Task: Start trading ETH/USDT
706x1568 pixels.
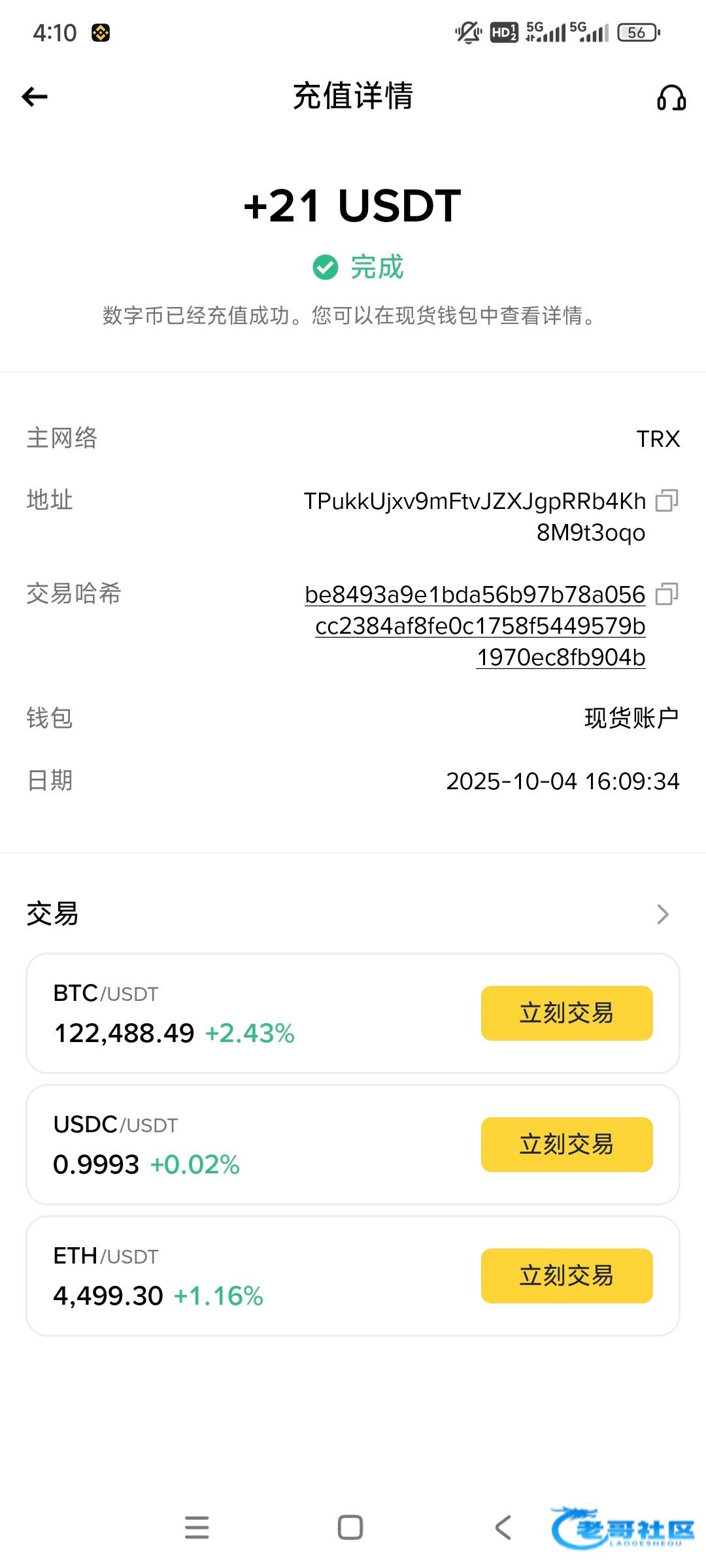Action: 567,1276
